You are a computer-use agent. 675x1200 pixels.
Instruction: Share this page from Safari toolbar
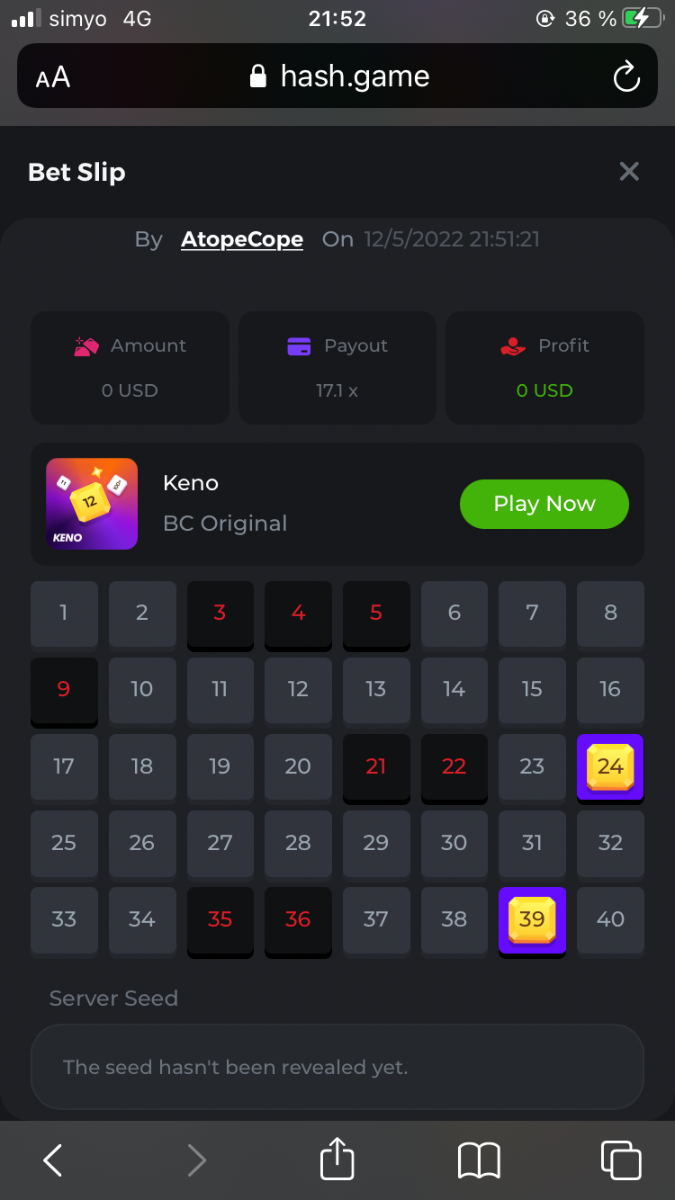pos(337,1160)
